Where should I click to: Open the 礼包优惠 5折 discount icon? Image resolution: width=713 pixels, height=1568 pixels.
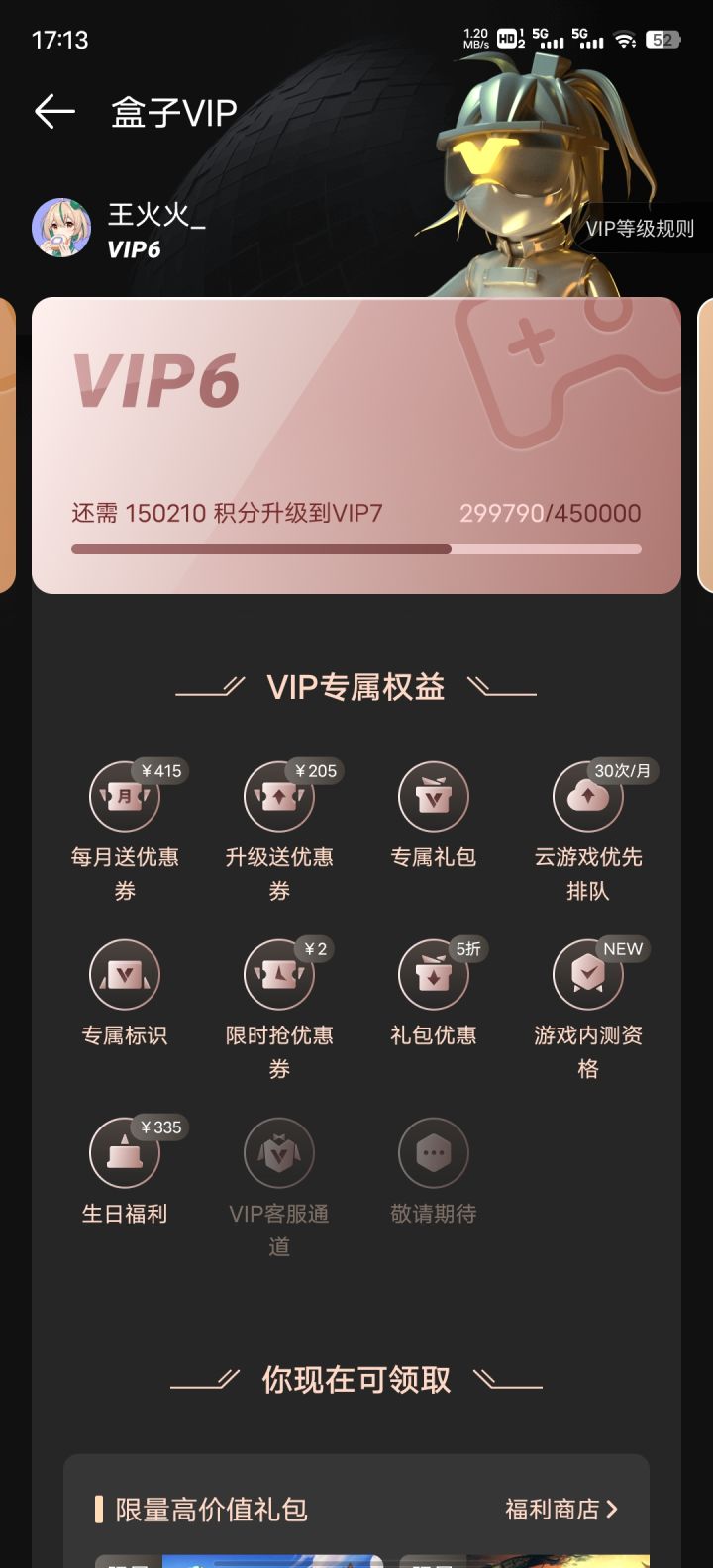click(x=434, y=974)
